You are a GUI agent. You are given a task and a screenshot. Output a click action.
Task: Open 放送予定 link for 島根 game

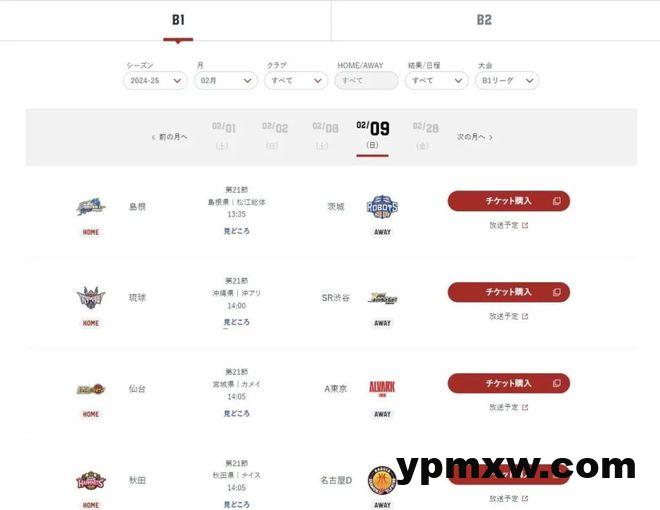tap(508, 225)
